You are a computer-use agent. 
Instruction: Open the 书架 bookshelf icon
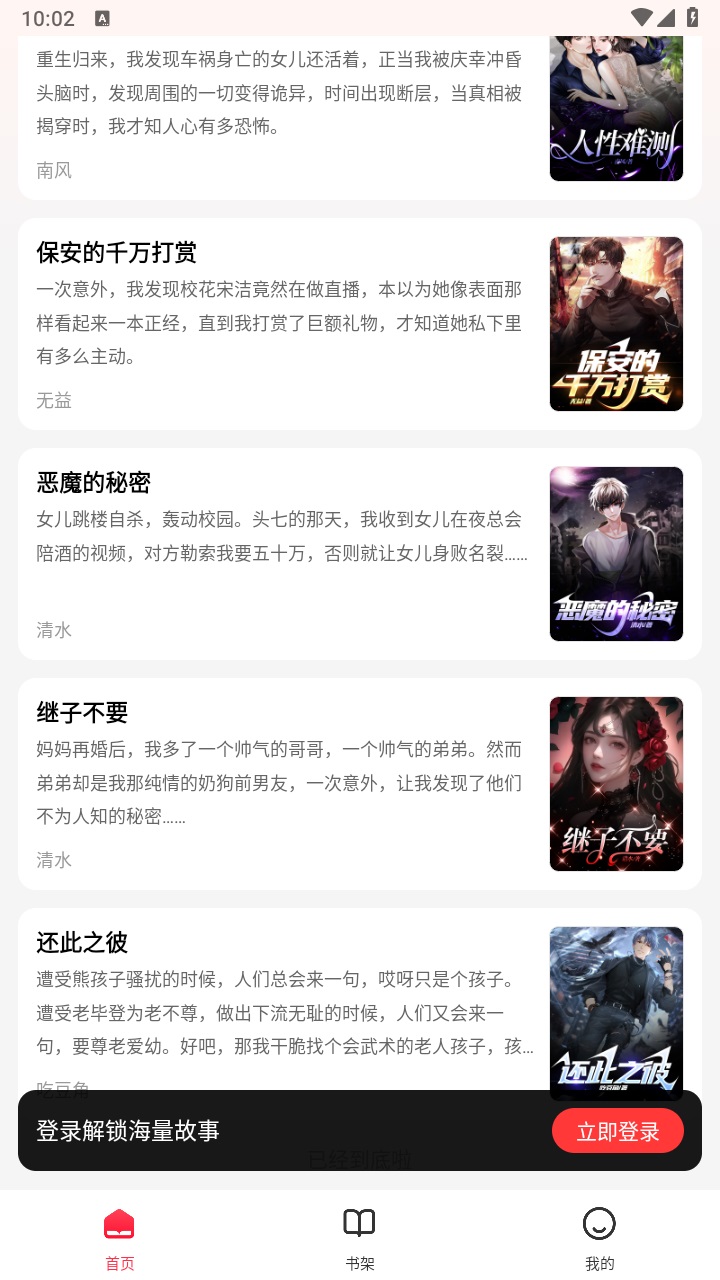coord(358,1222)
